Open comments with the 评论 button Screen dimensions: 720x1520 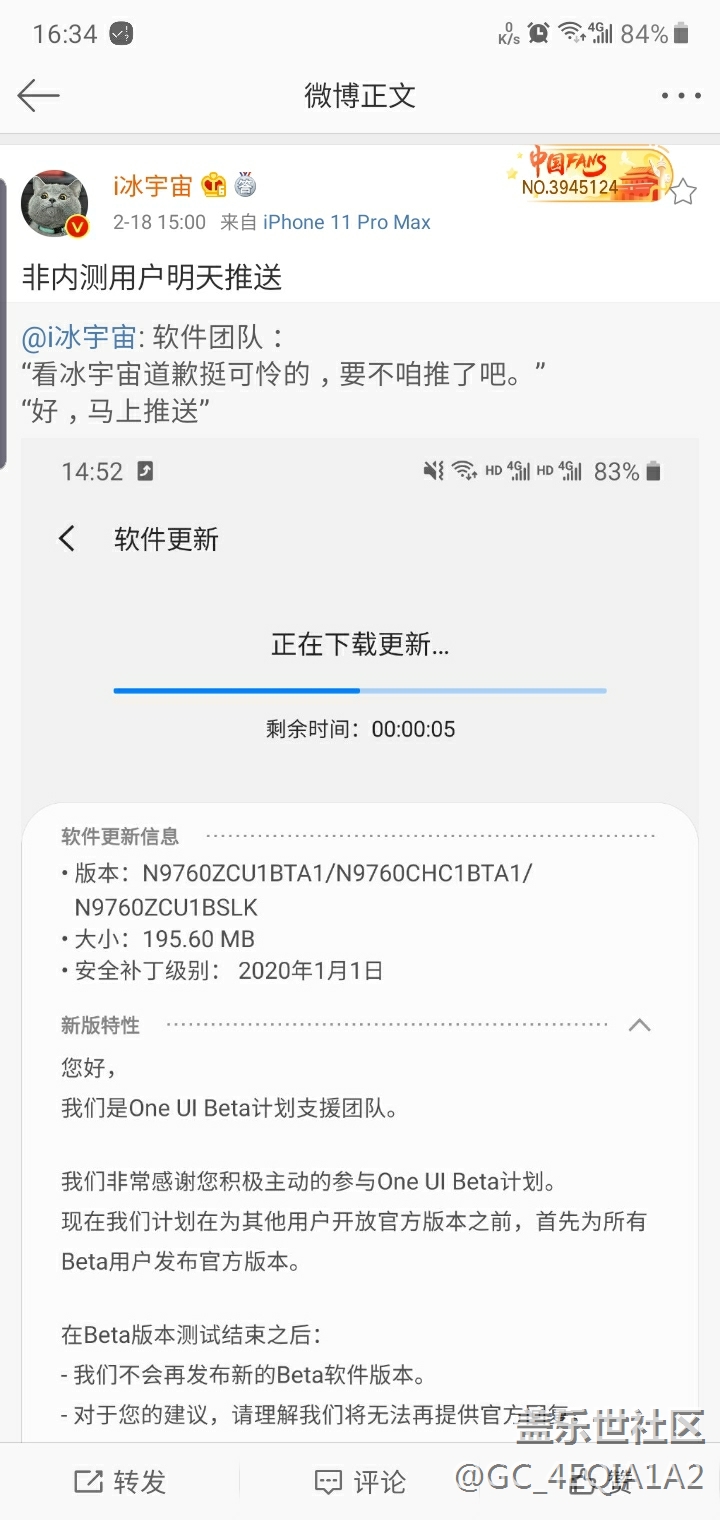pos(360,1481)
